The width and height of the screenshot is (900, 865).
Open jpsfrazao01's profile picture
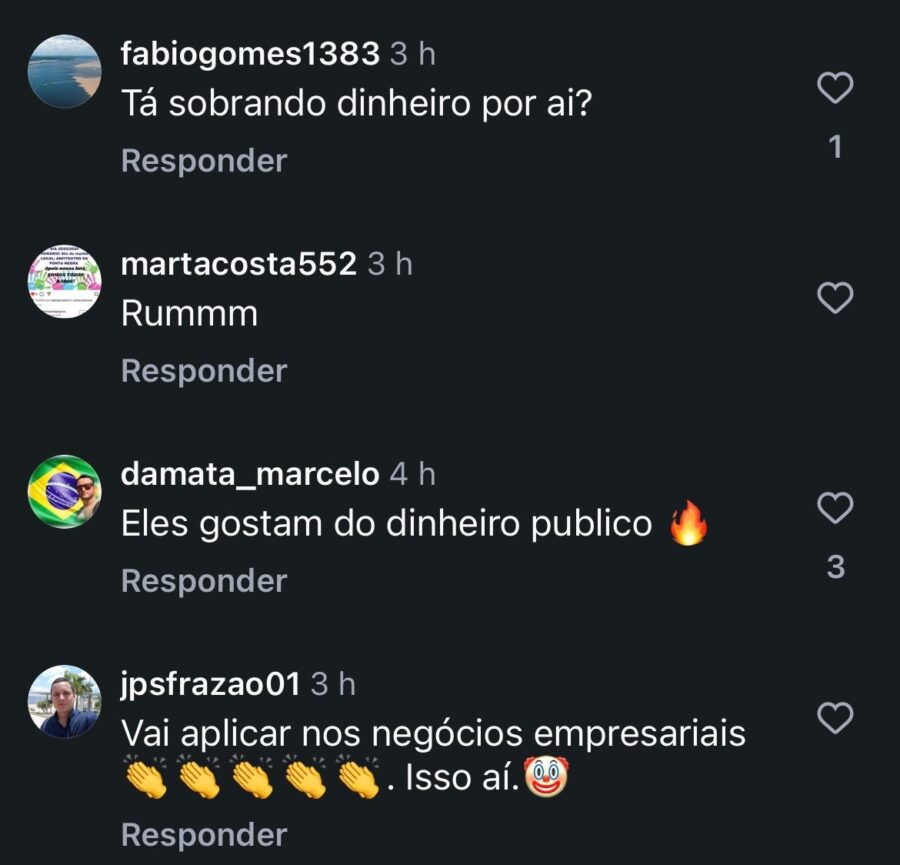coord(64,701)
